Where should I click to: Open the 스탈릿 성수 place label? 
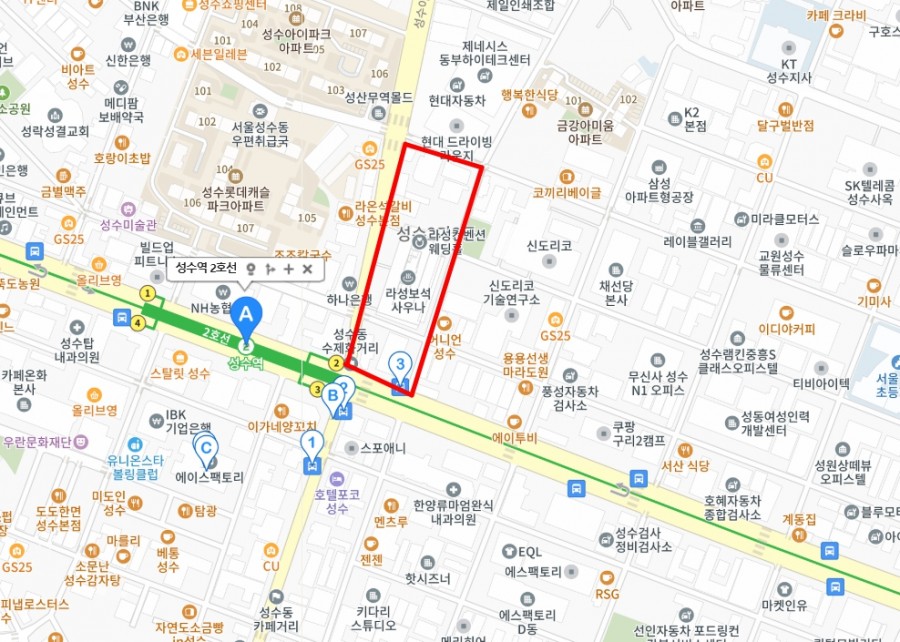click(180, 373)
